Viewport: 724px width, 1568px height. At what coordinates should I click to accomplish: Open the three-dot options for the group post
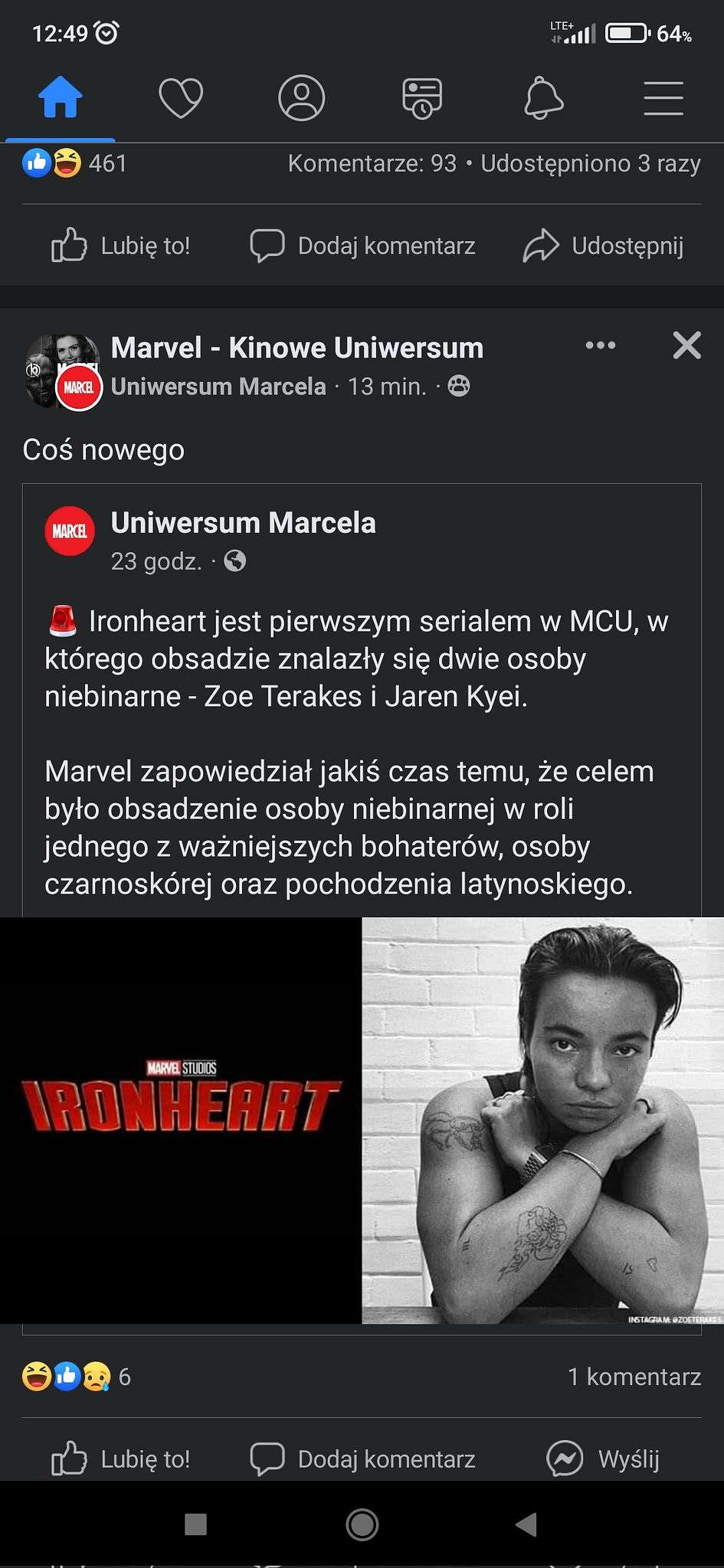(601, 345)
